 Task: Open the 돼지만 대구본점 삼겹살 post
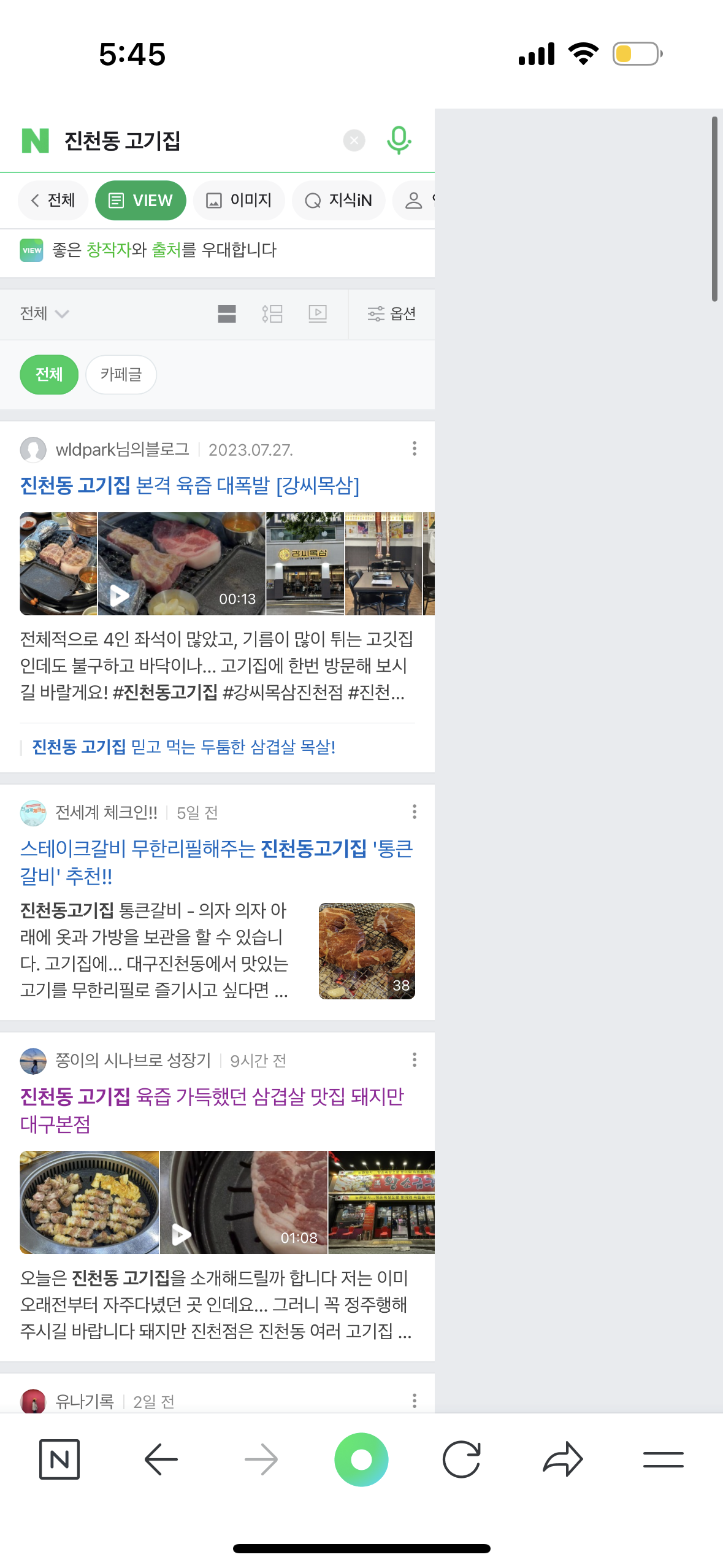[212, 1109]
